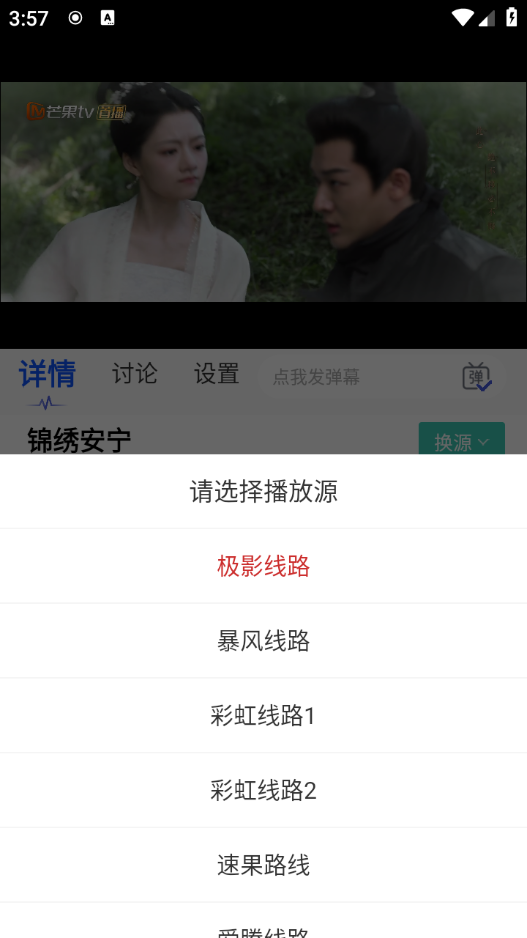Select the 速果路线 option
Viewport: 527px width, 938px height.
263,865
